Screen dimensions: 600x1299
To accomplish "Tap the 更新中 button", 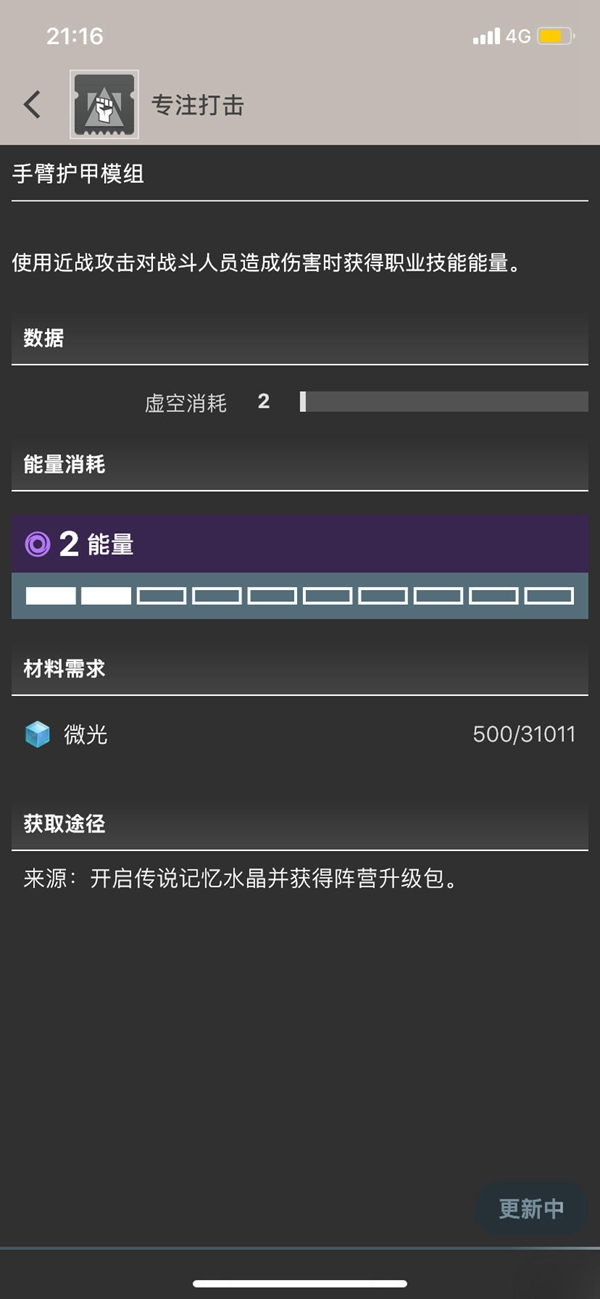I will [x=531, y=1208].
